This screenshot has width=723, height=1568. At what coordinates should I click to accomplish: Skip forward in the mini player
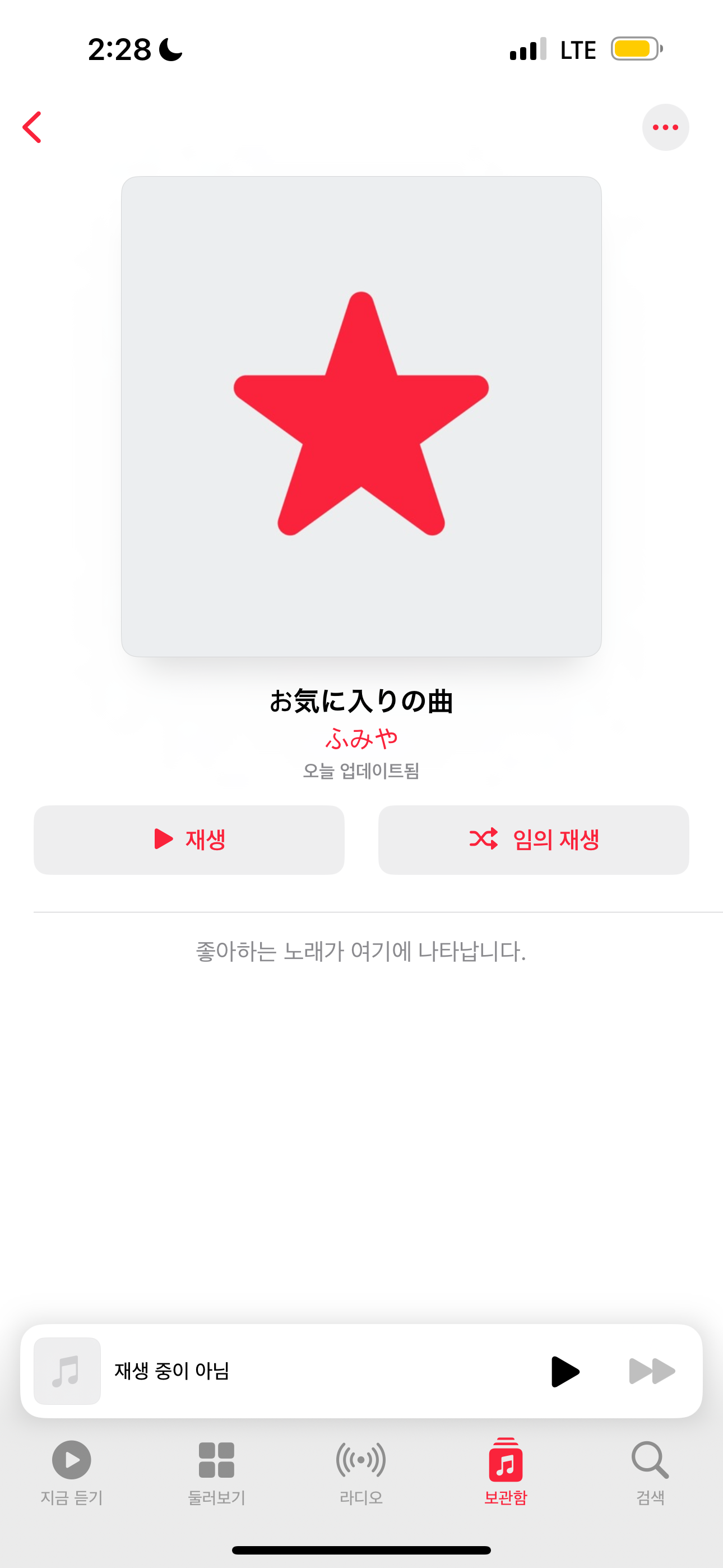pos(651,1371)
